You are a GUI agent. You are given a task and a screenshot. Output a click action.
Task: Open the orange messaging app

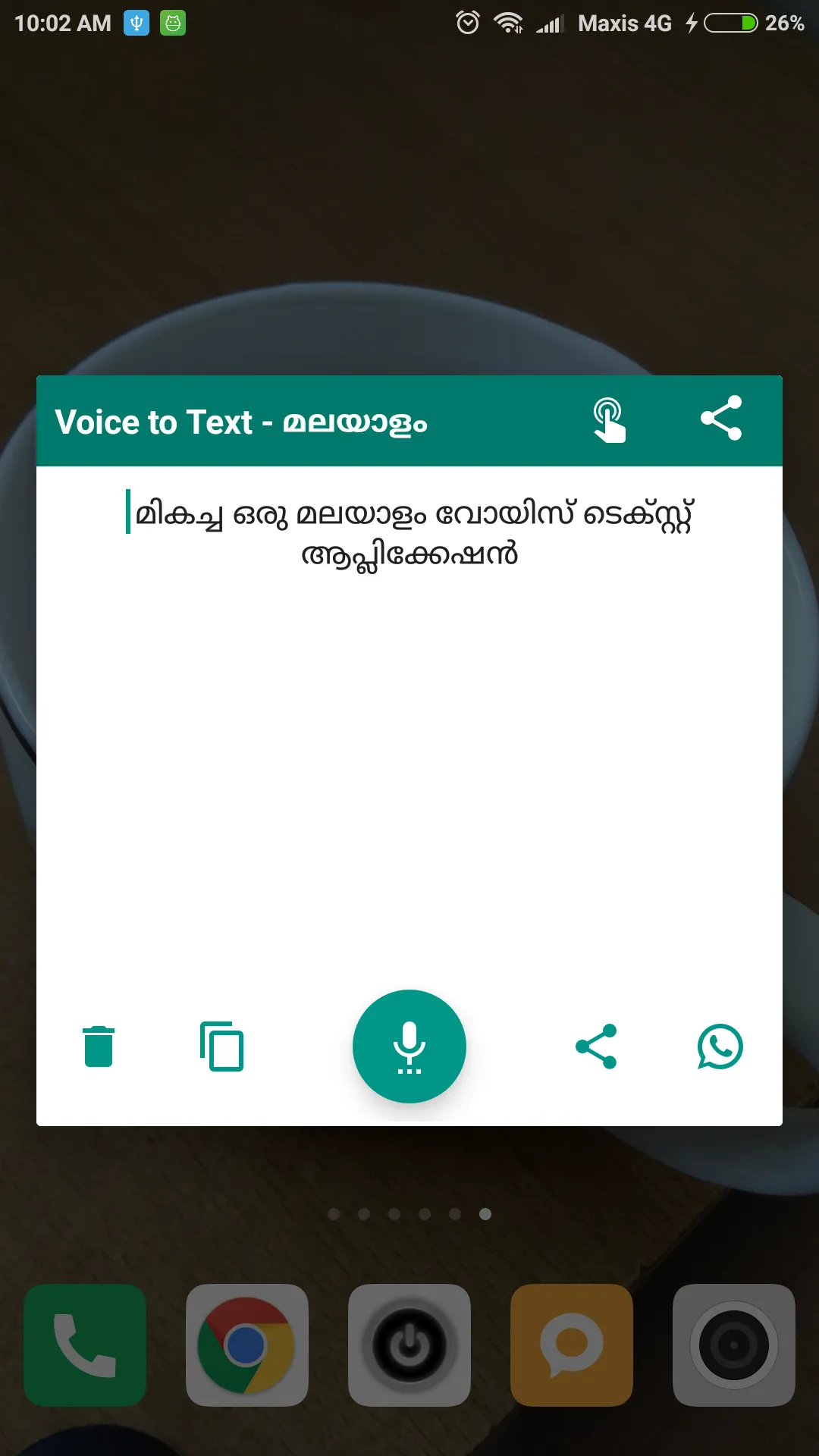pos(572,1345)
